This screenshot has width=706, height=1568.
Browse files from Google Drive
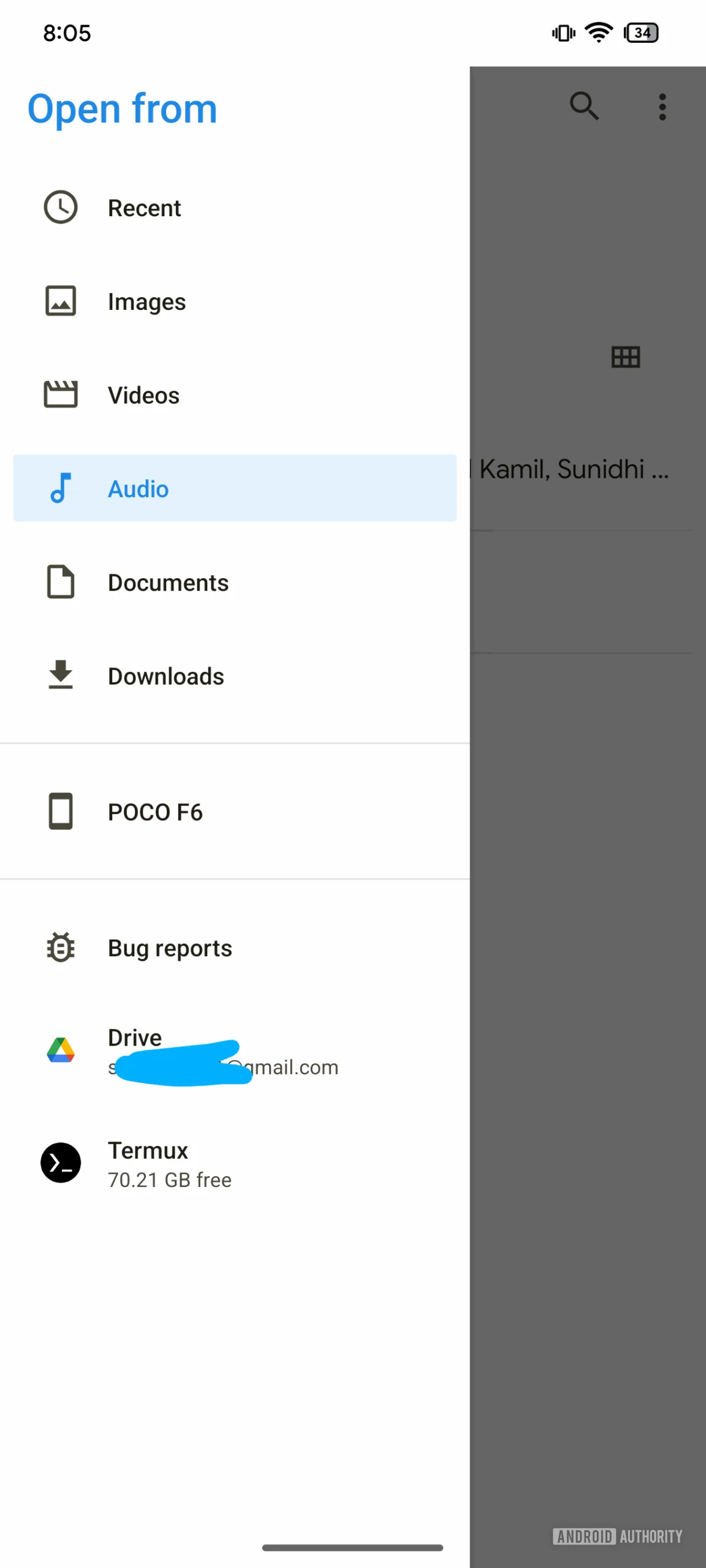[x=235, y=1052]
